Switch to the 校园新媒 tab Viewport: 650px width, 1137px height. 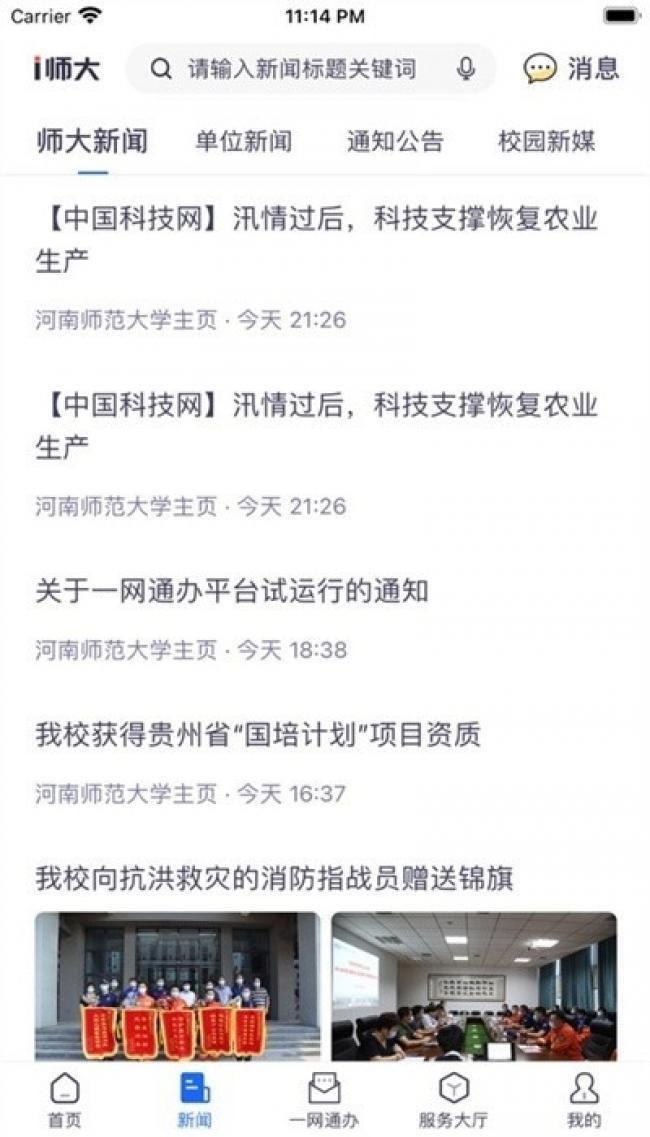click(547, 141)
